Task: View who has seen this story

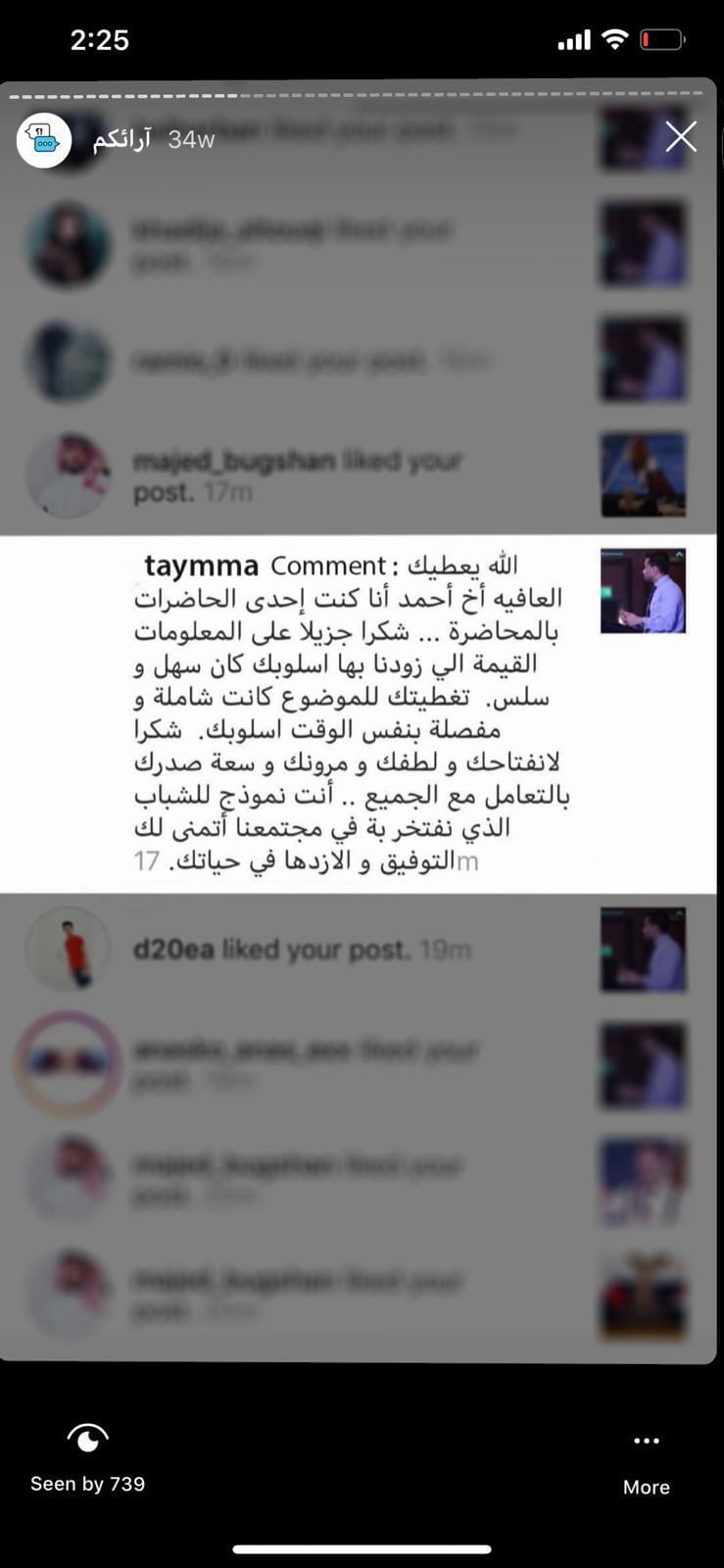Action: click(x=87, y=1456)
